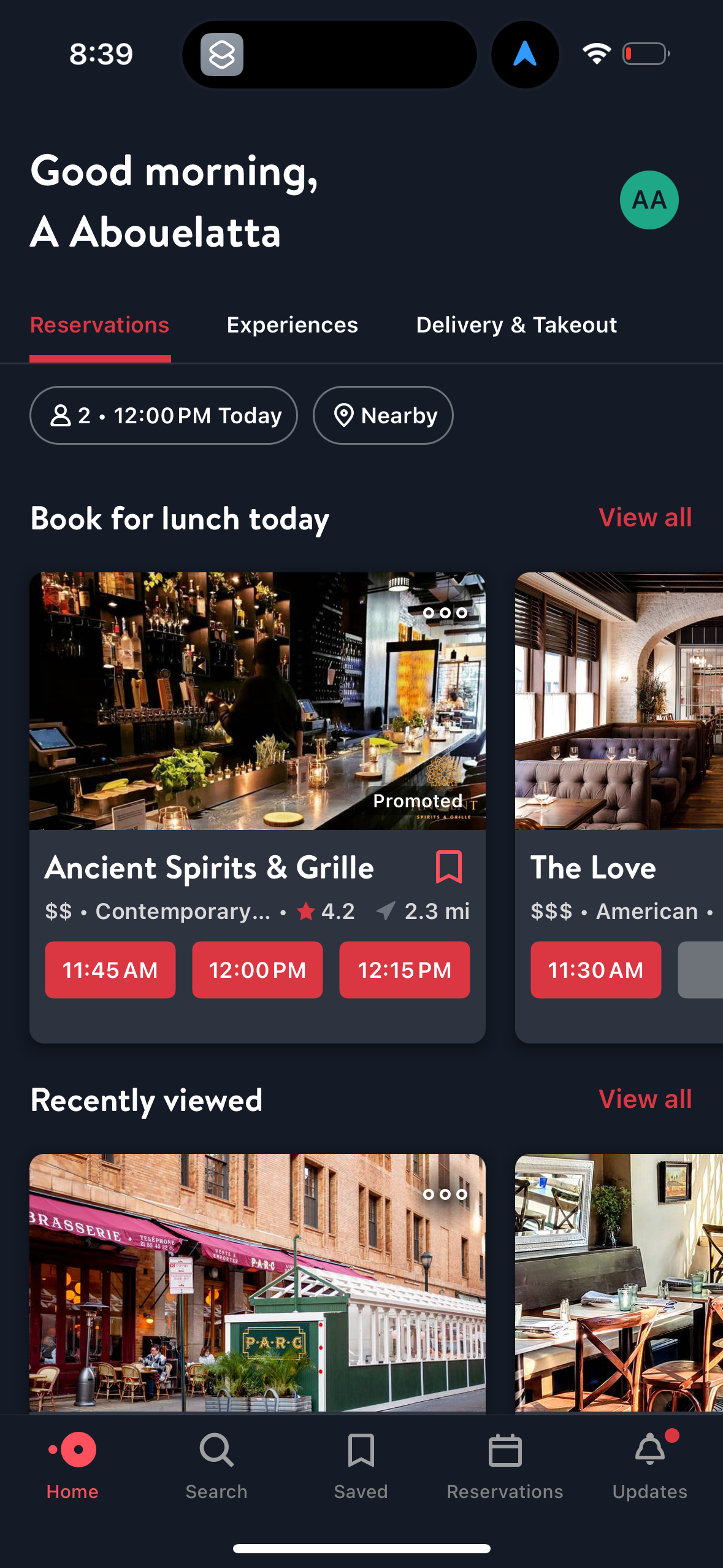This screenshot has height=1568, width=723.
Task: Expand options via three dots on recently viewed card
Action: tap(445, 1194)
